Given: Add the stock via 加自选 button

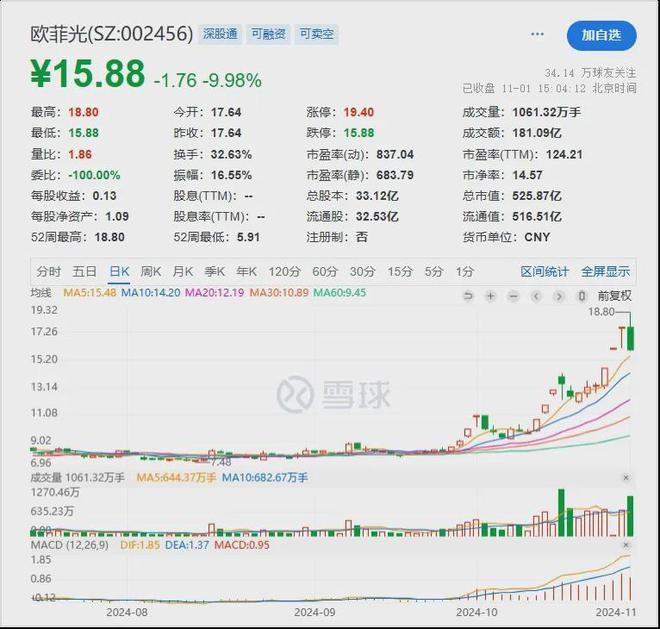Looking at the screenshot, I should tap(601, 35).
